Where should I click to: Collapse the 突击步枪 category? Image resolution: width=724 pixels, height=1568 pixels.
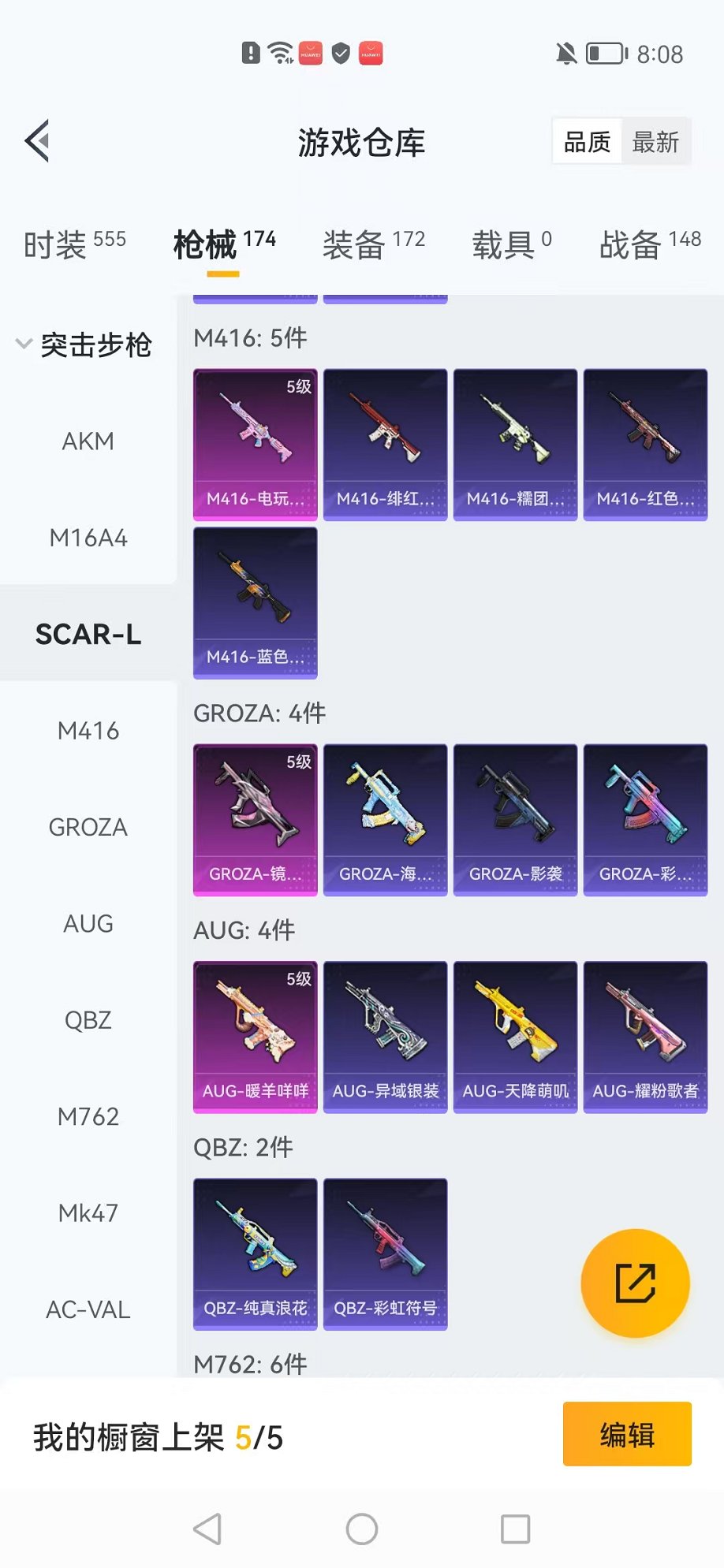pyautogui.click(x=83, y=345)
